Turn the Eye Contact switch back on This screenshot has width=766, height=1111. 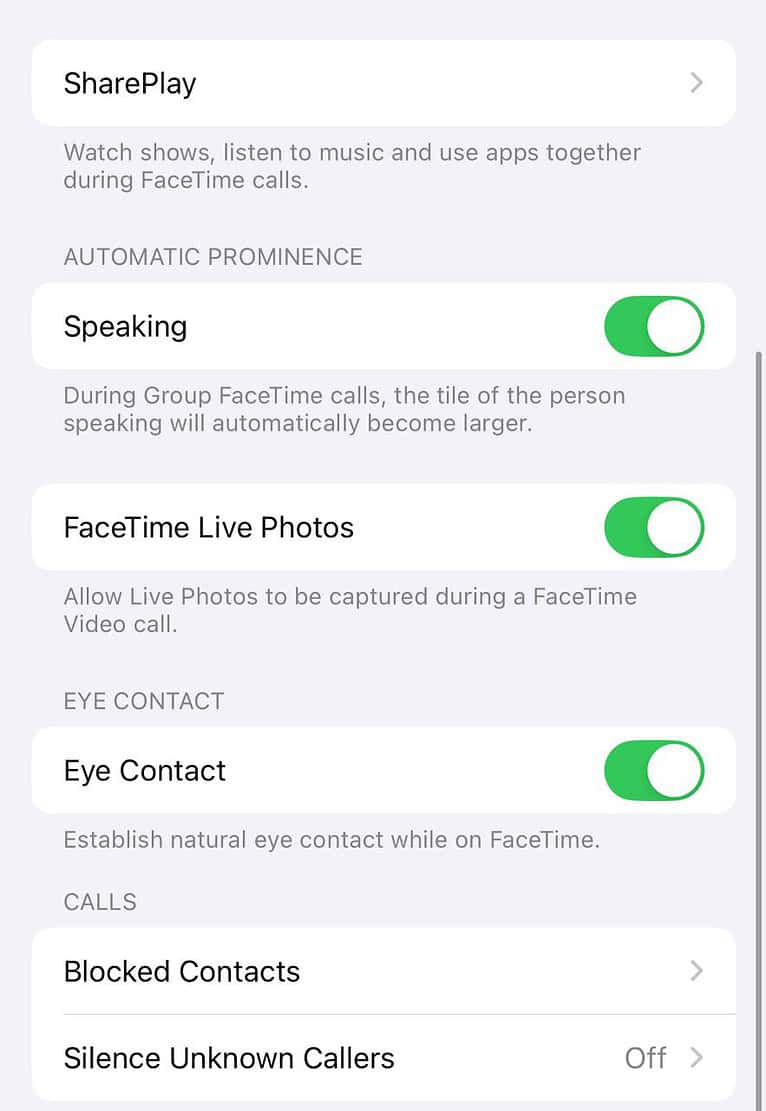(654, 770)
